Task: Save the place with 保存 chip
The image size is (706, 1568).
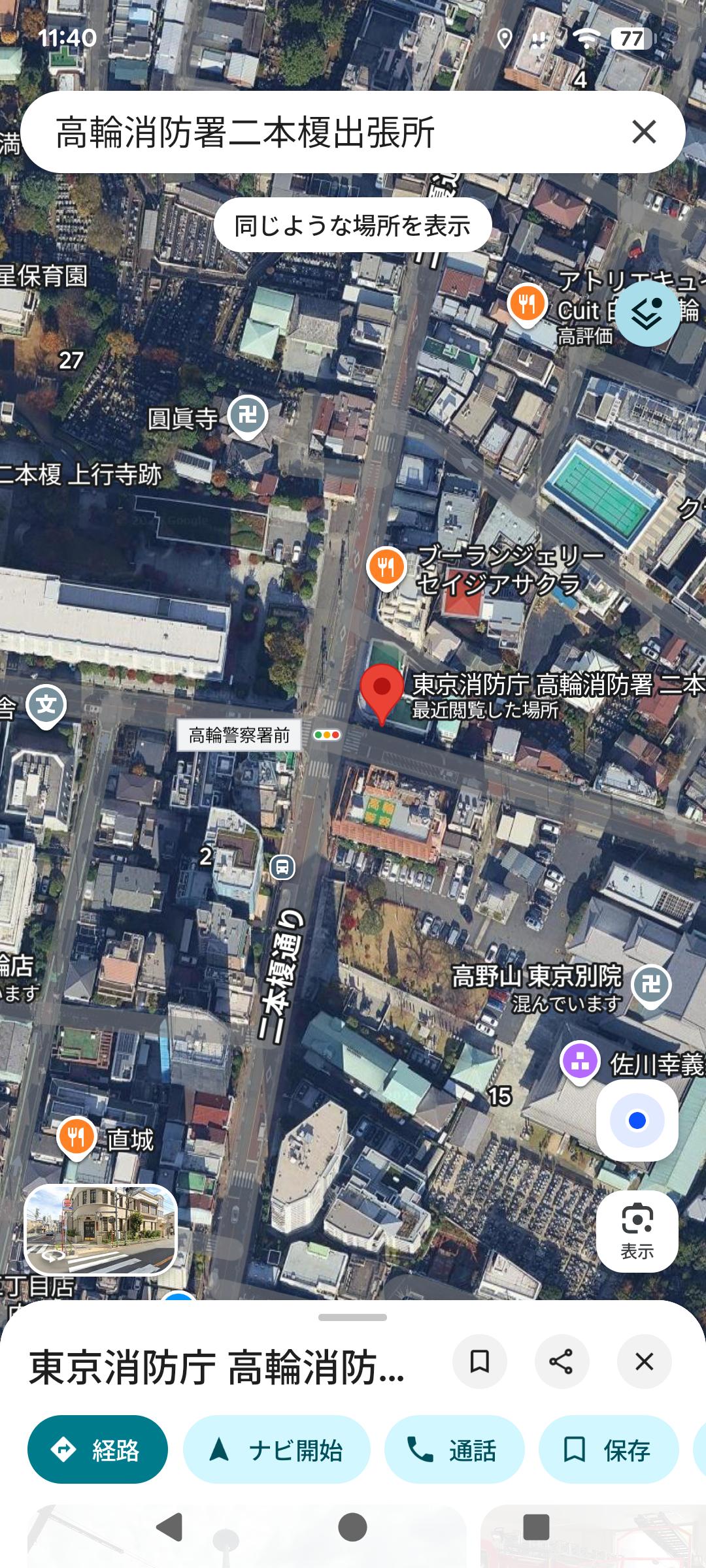Action: point(608,1450)
